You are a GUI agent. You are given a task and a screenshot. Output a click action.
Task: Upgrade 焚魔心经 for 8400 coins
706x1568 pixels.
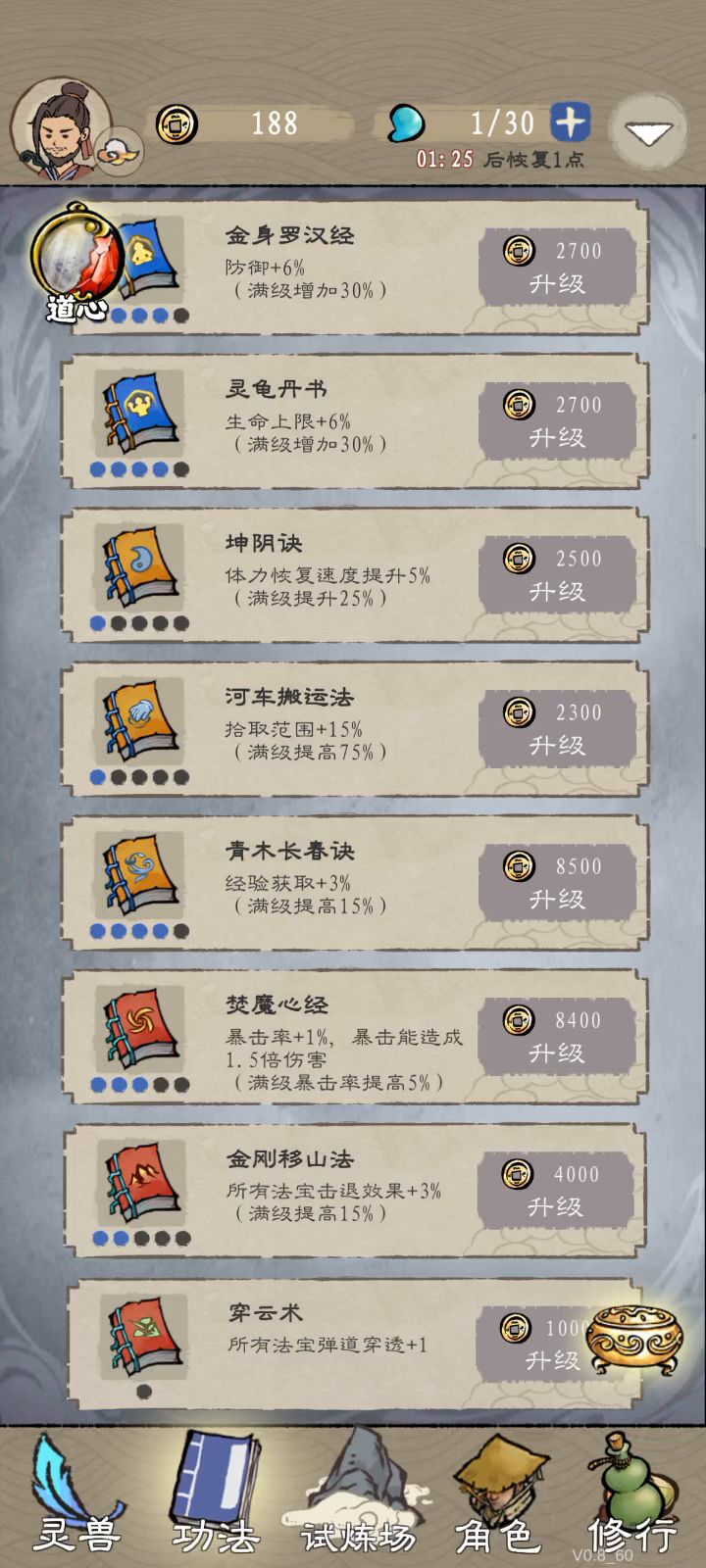click(x=557, y=1037)
